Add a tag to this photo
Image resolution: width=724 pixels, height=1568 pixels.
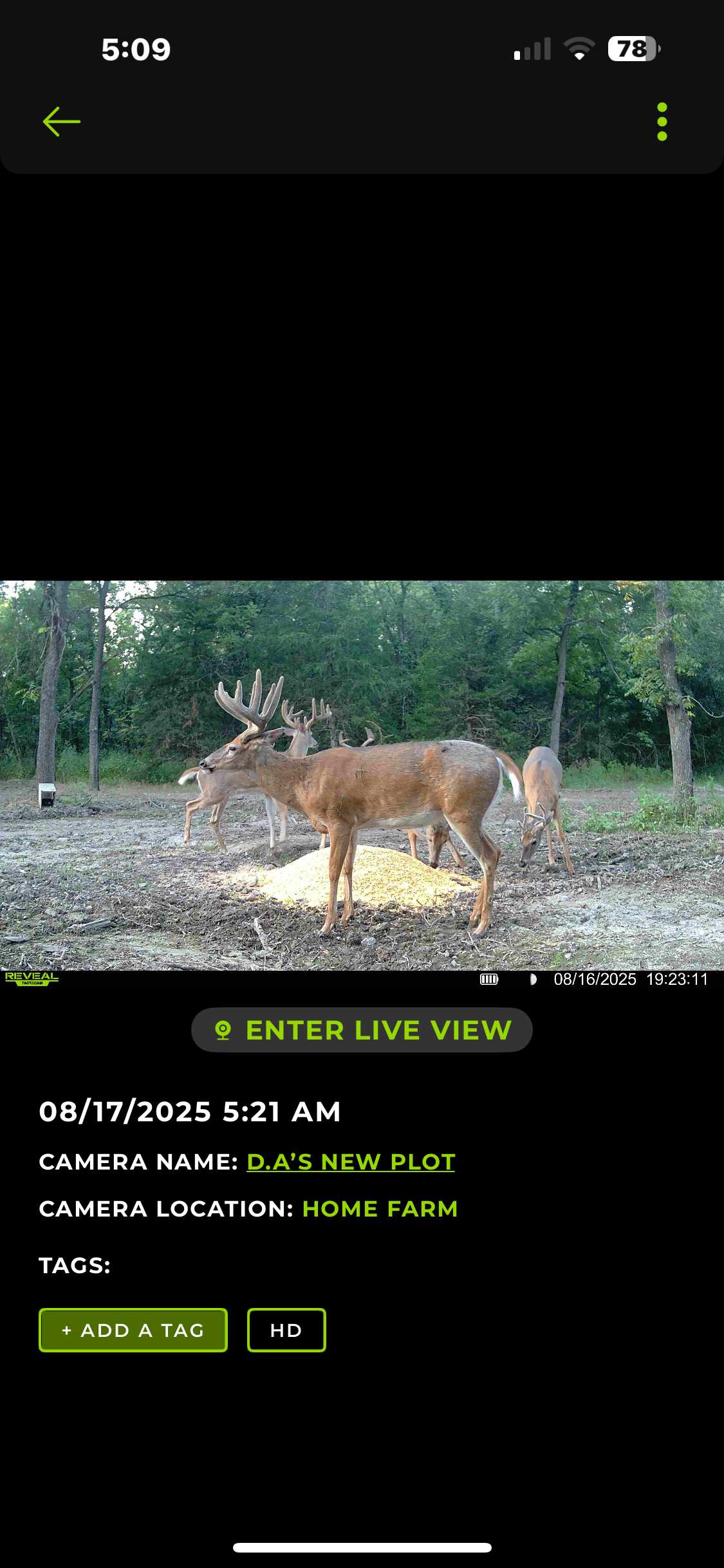coord(133,1330)
